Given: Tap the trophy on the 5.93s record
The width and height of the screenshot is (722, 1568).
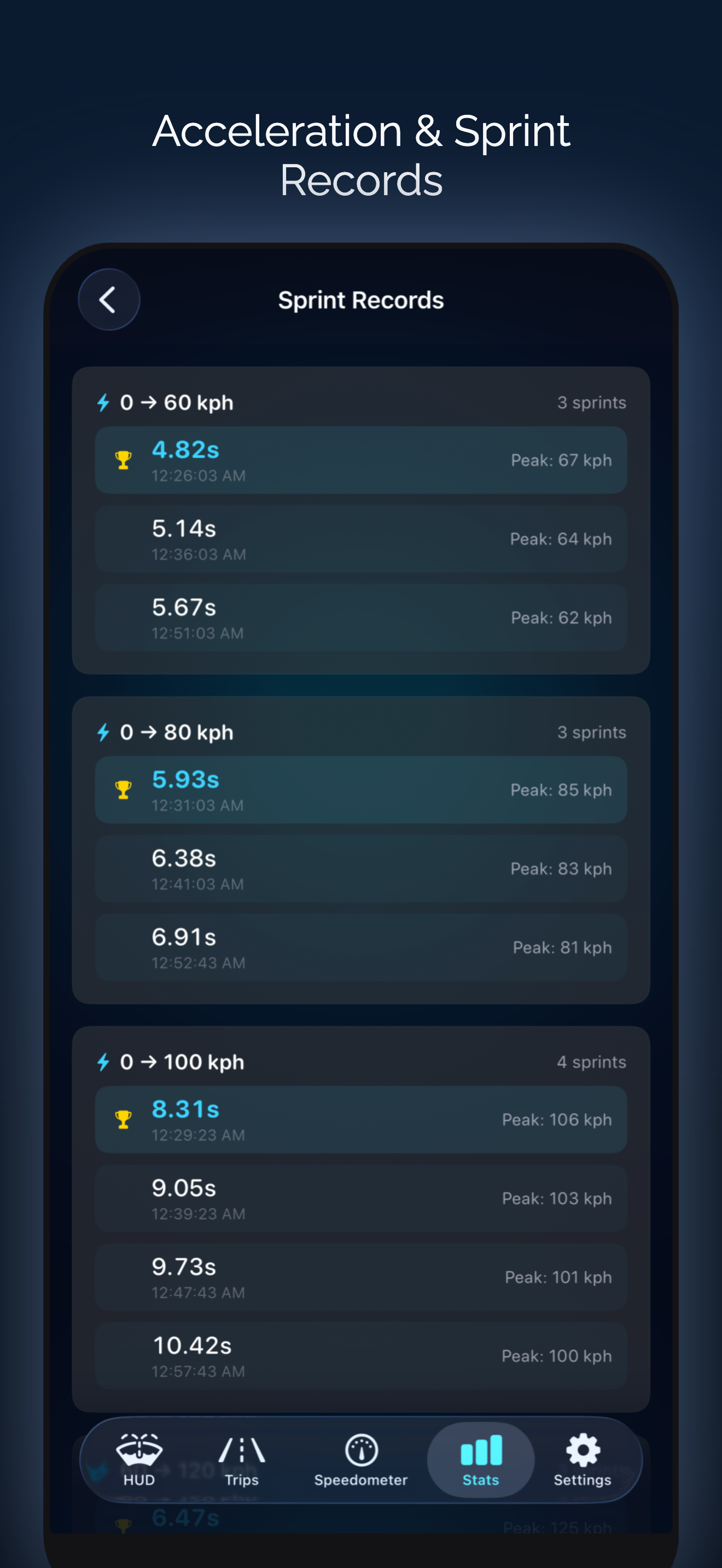Looking at the screenshot, I should pyautogui.click(x=124, y=789).
